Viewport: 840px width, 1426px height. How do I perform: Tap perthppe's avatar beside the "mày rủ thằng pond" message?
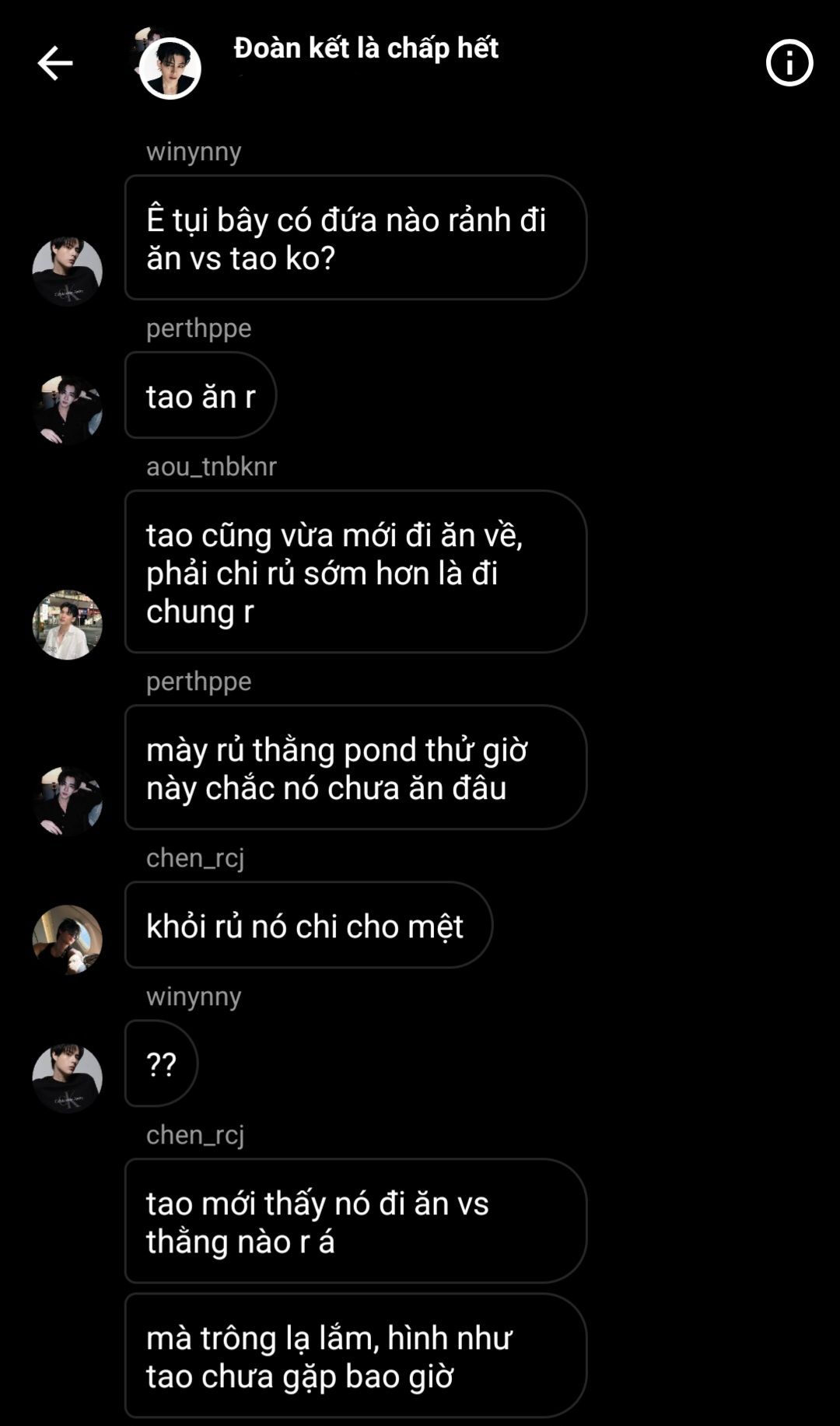(67, 801)
